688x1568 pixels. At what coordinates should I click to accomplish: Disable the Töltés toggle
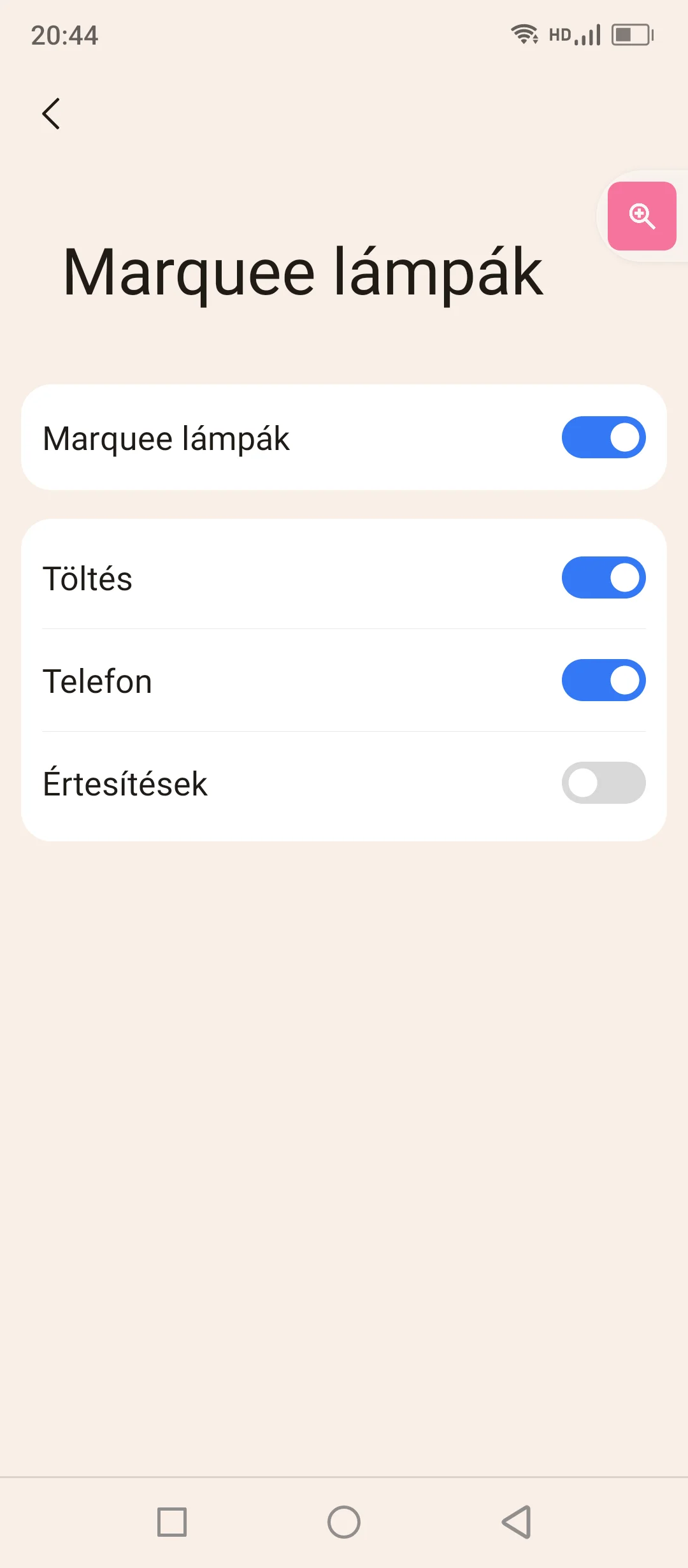[x=603, y=577]
